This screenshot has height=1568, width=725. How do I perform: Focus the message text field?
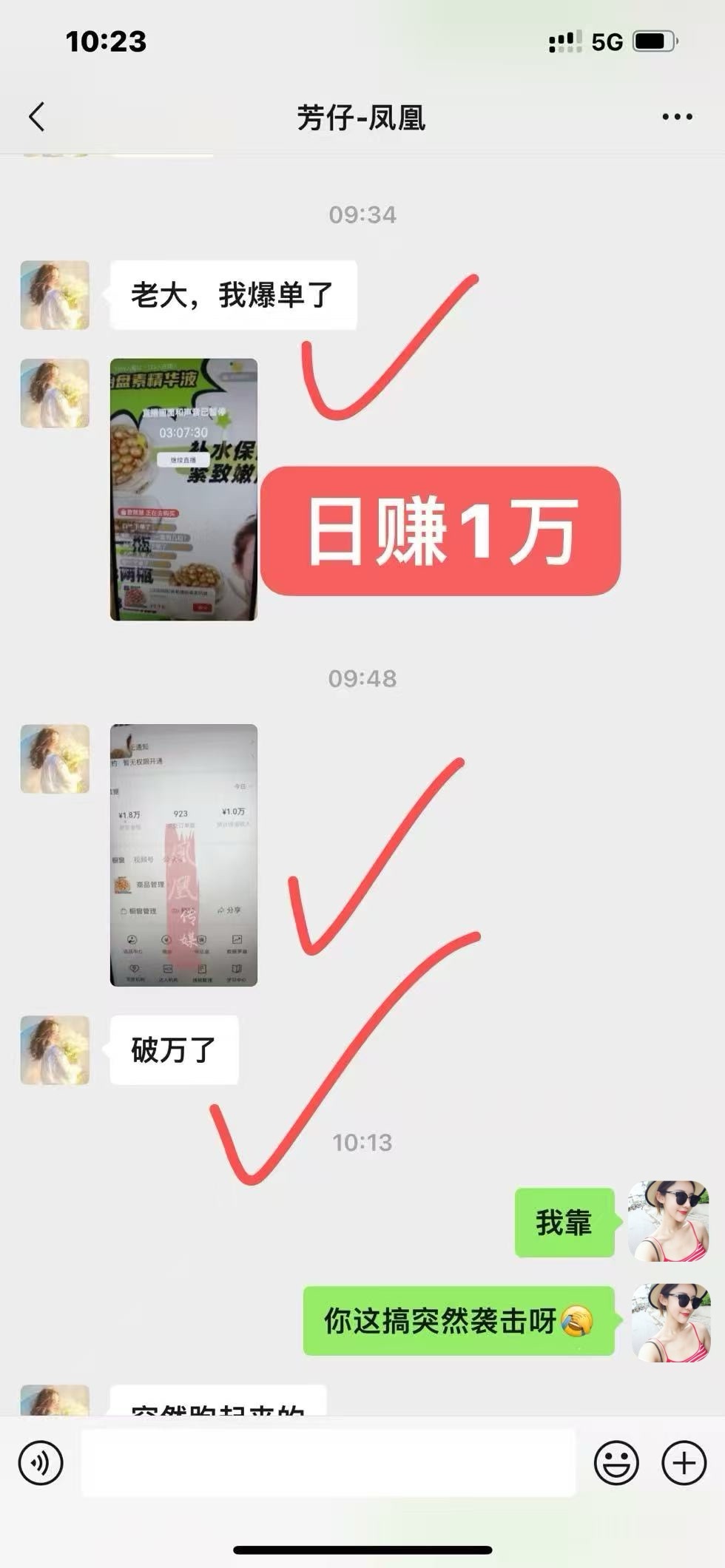point(328,1463)
